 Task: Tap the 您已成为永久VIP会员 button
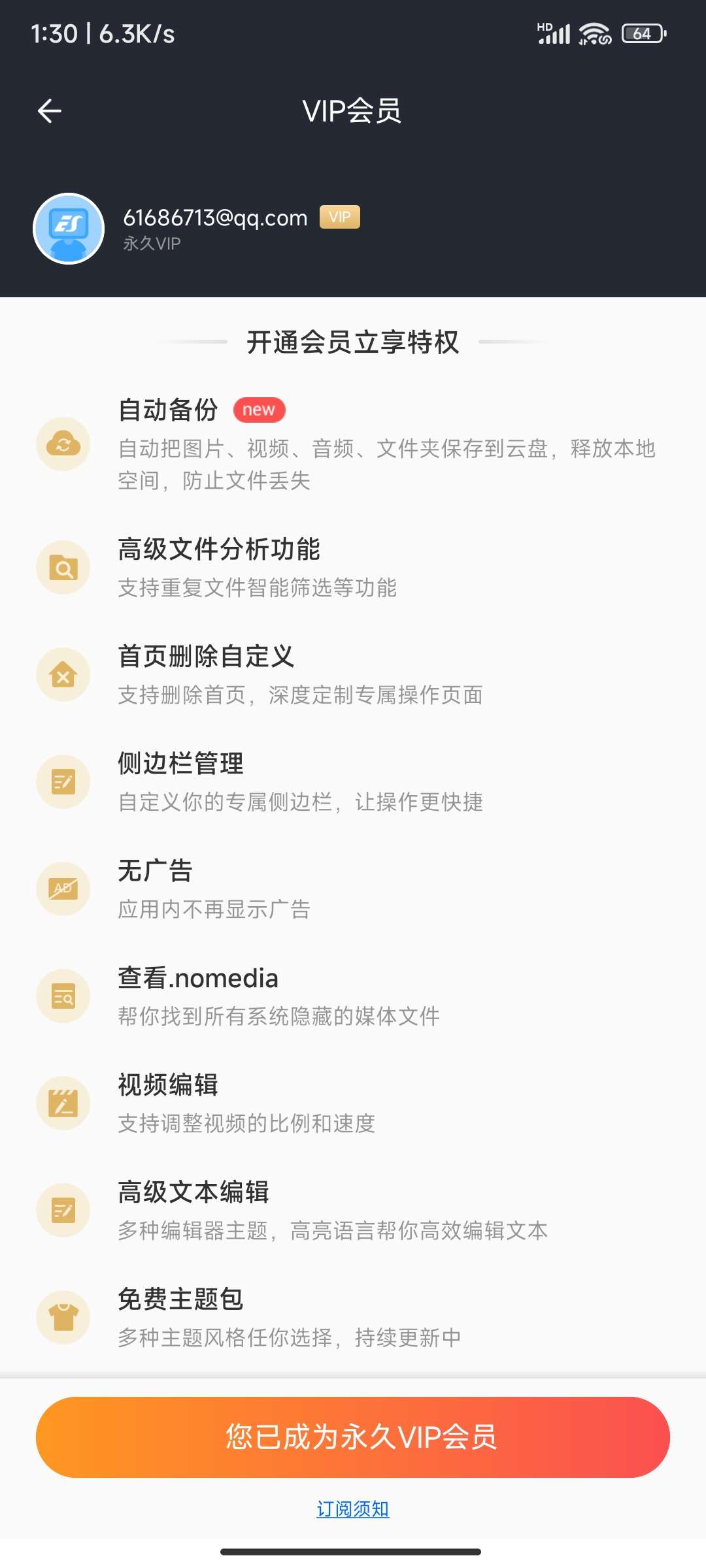[353, 1437]
